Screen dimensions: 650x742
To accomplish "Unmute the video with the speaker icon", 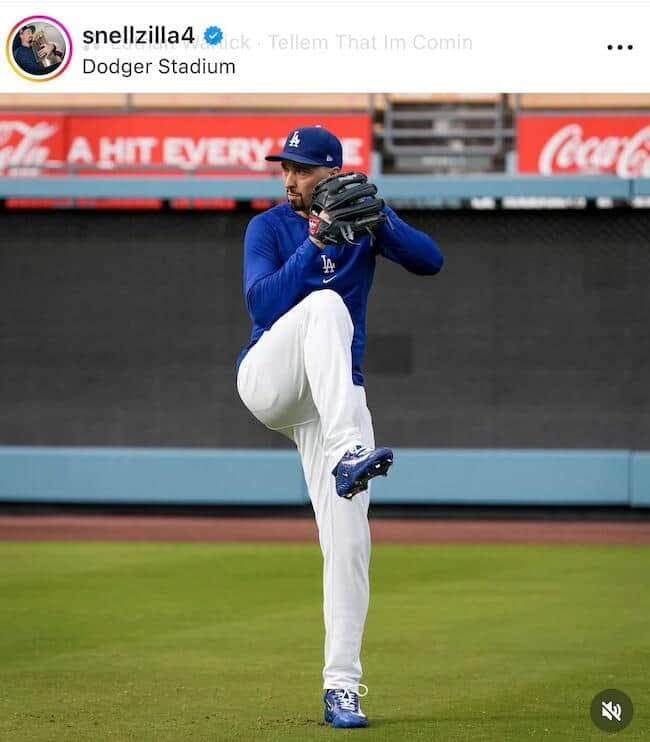I will click(x=611, y=710).
